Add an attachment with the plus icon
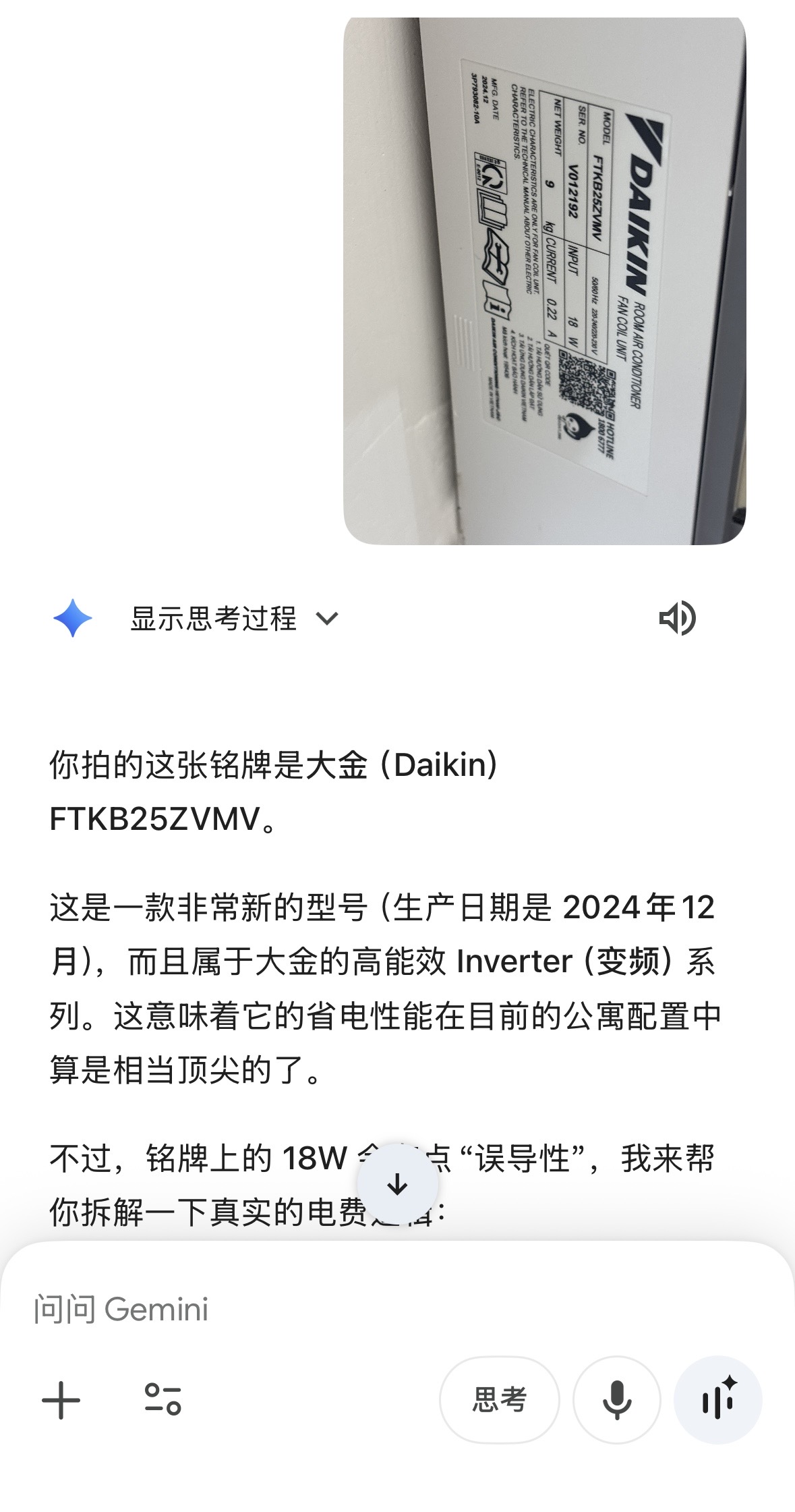The width and height of the screenshot is (795, 1512). tap(61, 1400)
